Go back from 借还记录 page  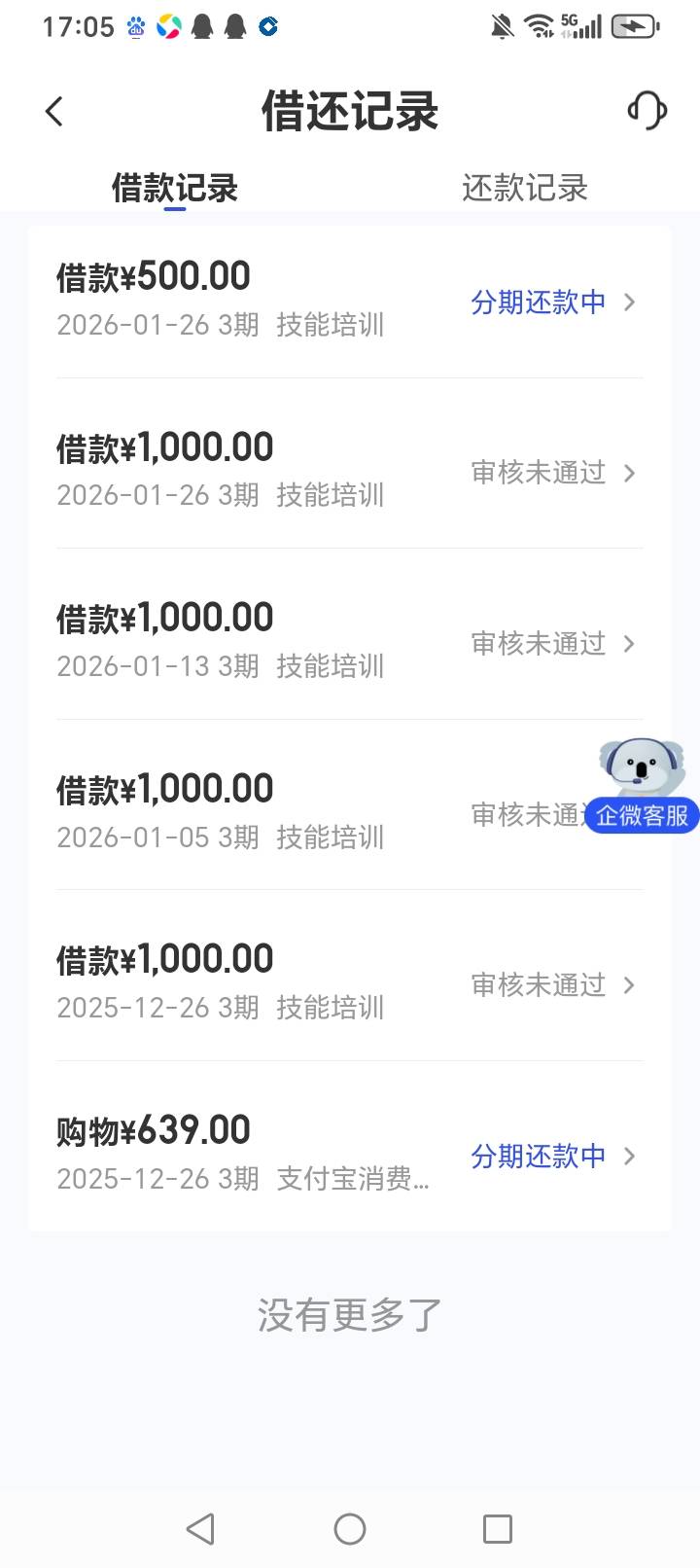click(x=54, y=111)
